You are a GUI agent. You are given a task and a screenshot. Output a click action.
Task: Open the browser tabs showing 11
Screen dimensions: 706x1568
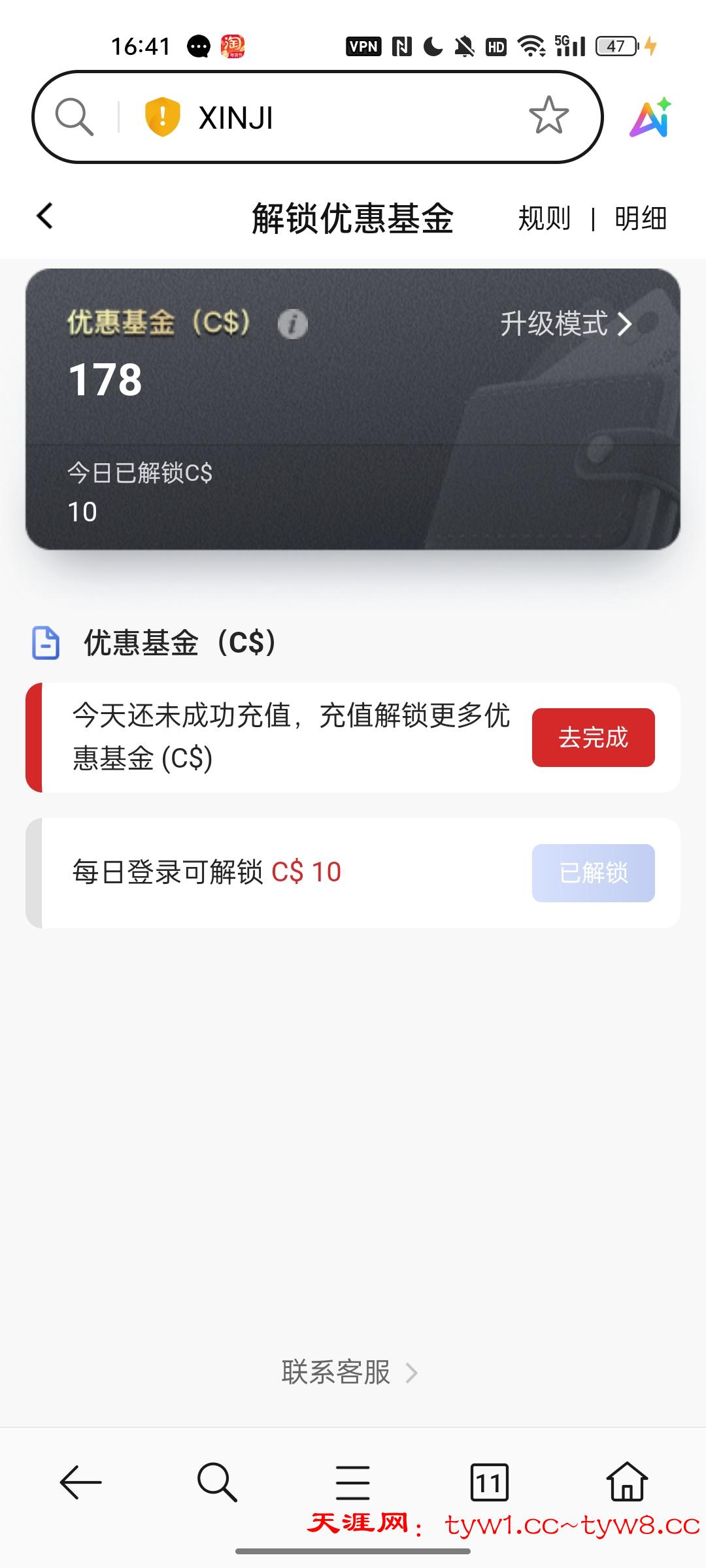(x=489, y=1482)
